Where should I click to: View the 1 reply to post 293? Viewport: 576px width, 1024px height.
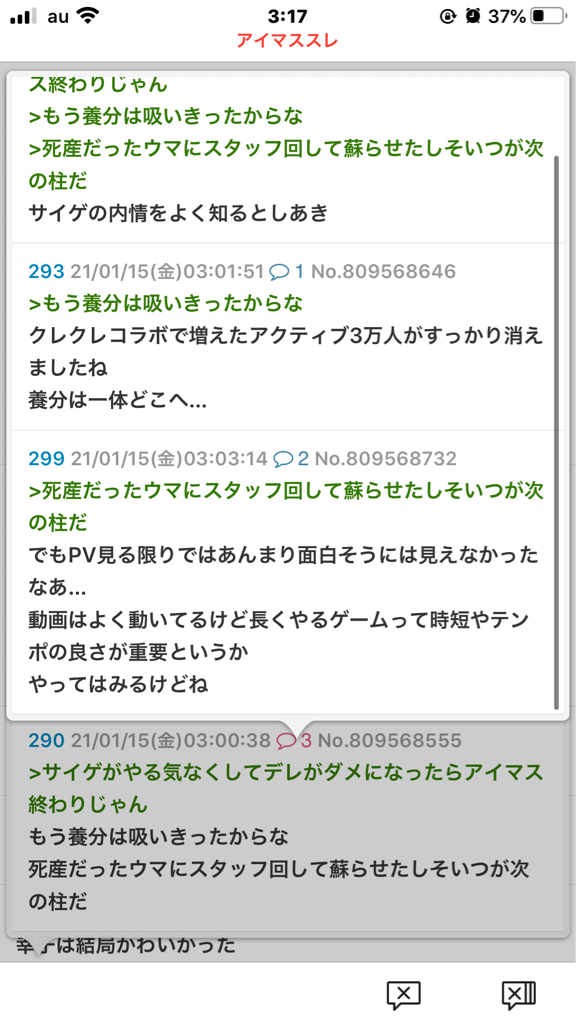click(x=287, y=271)
